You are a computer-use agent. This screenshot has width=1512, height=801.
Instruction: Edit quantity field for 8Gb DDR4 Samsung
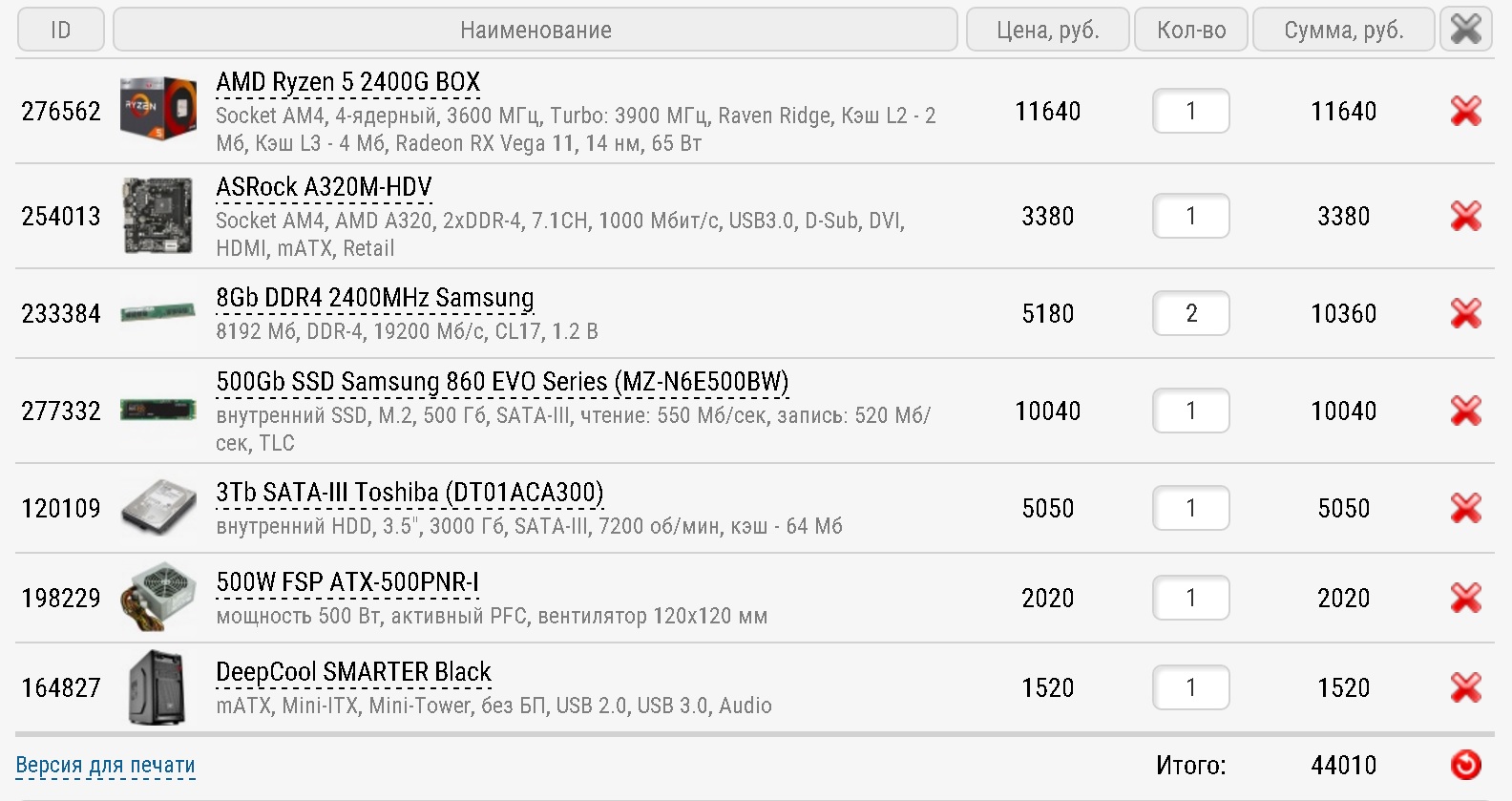point(1190,314)
